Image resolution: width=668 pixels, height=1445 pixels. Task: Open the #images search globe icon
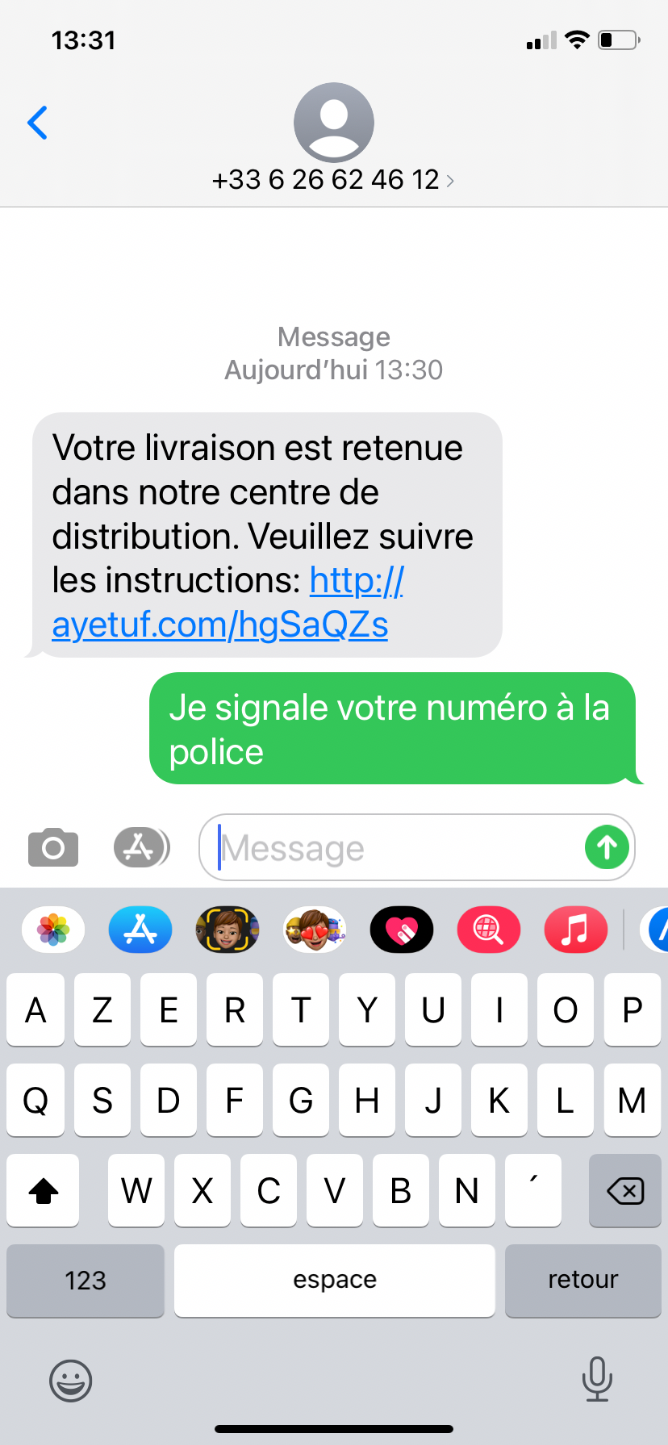click(x=488, y=930)
